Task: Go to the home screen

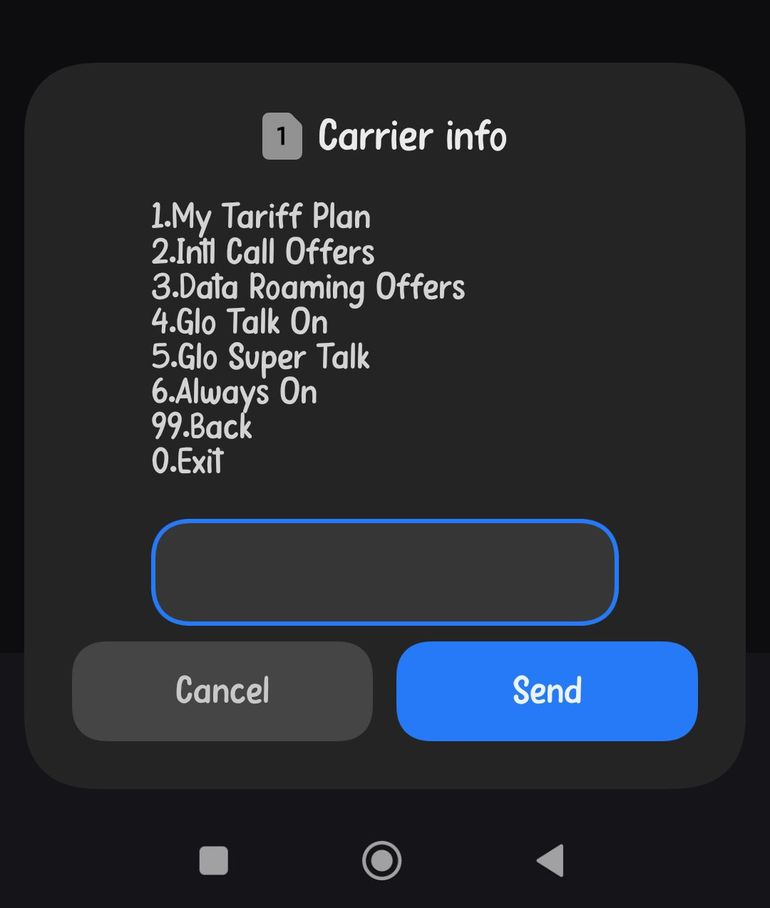Action: [381, 860]
